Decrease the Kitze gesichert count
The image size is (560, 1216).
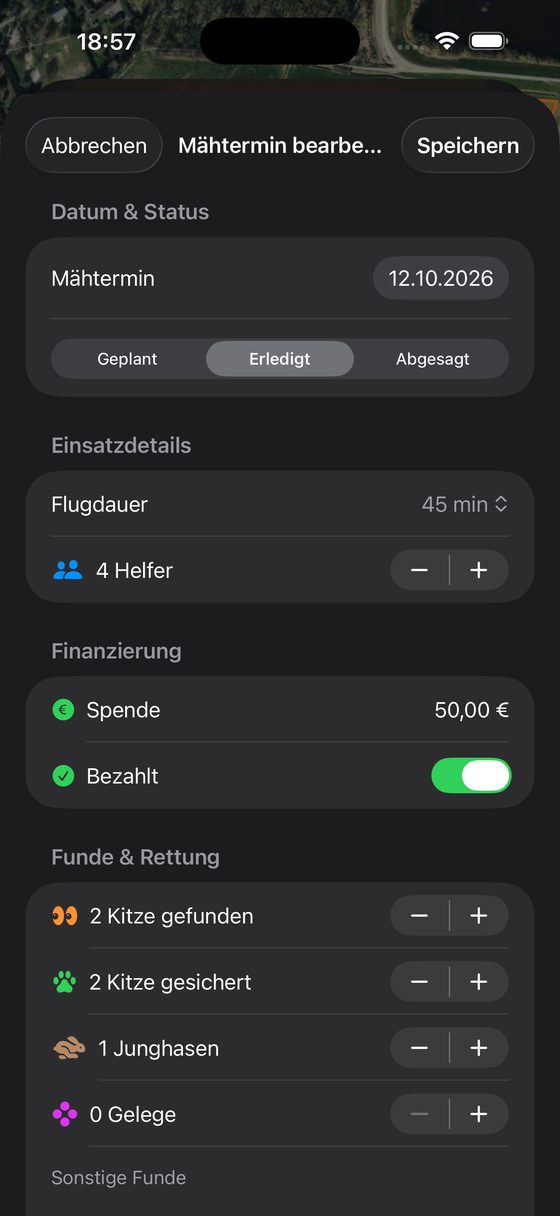tap(420, 982)
